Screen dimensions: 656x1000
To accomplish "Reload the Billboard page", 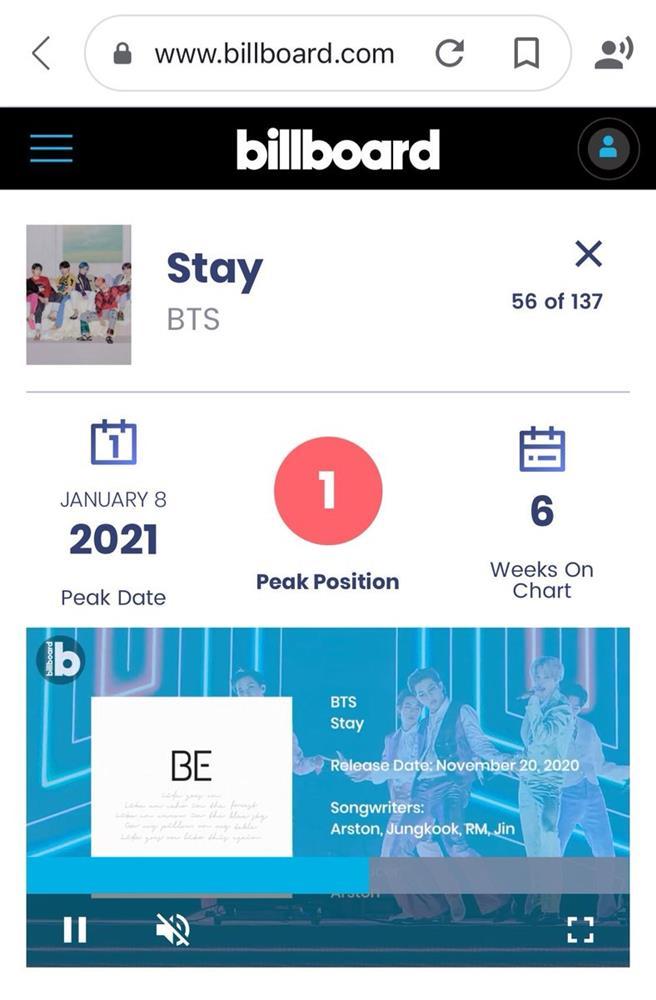I will point(450,54).
